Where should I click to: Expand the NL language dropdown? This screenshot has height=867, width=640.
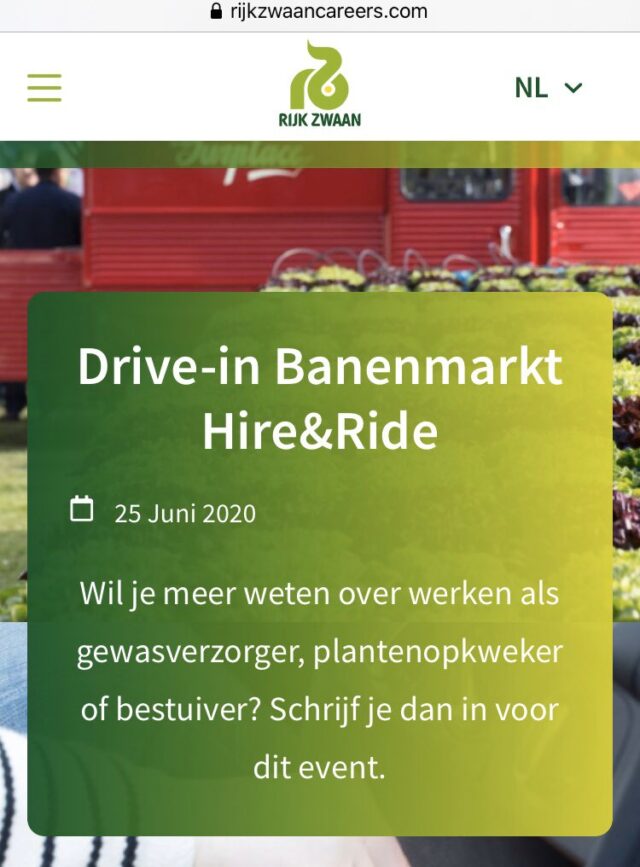point(548,88)
